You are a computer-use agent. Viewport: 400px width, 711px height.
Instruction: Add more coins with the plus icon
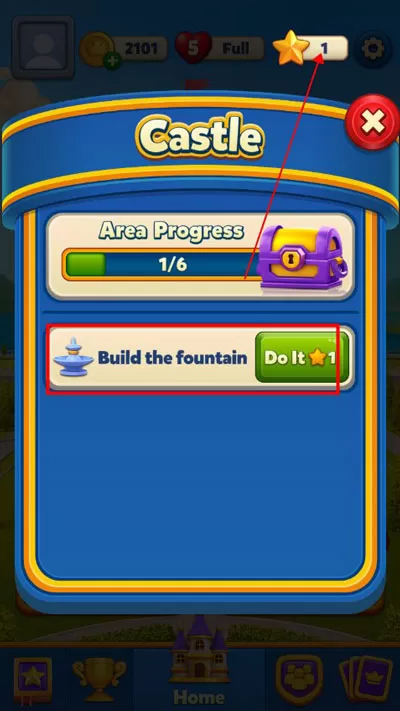(112, 61)
